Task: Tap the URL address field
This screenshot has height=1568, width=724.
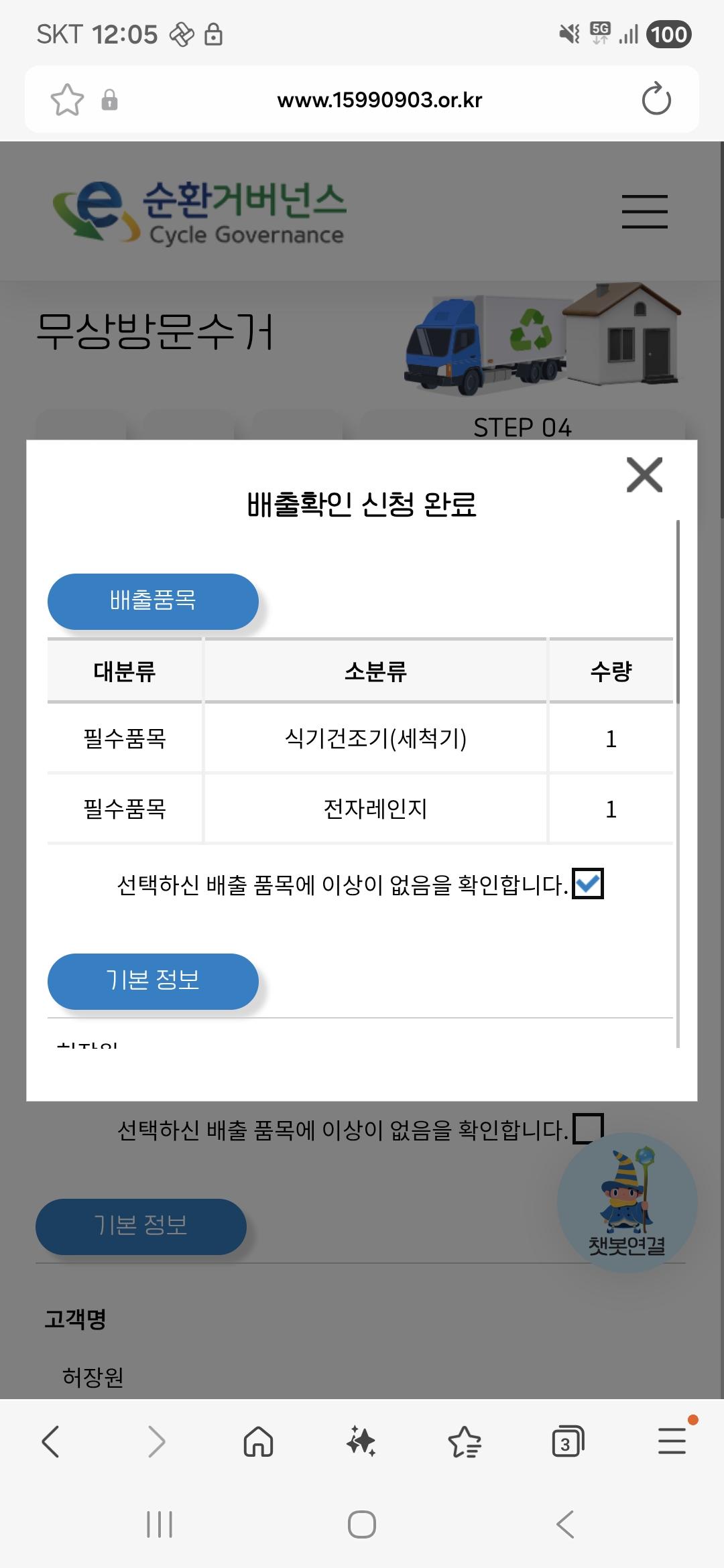Action: click(x=379, y=100)
